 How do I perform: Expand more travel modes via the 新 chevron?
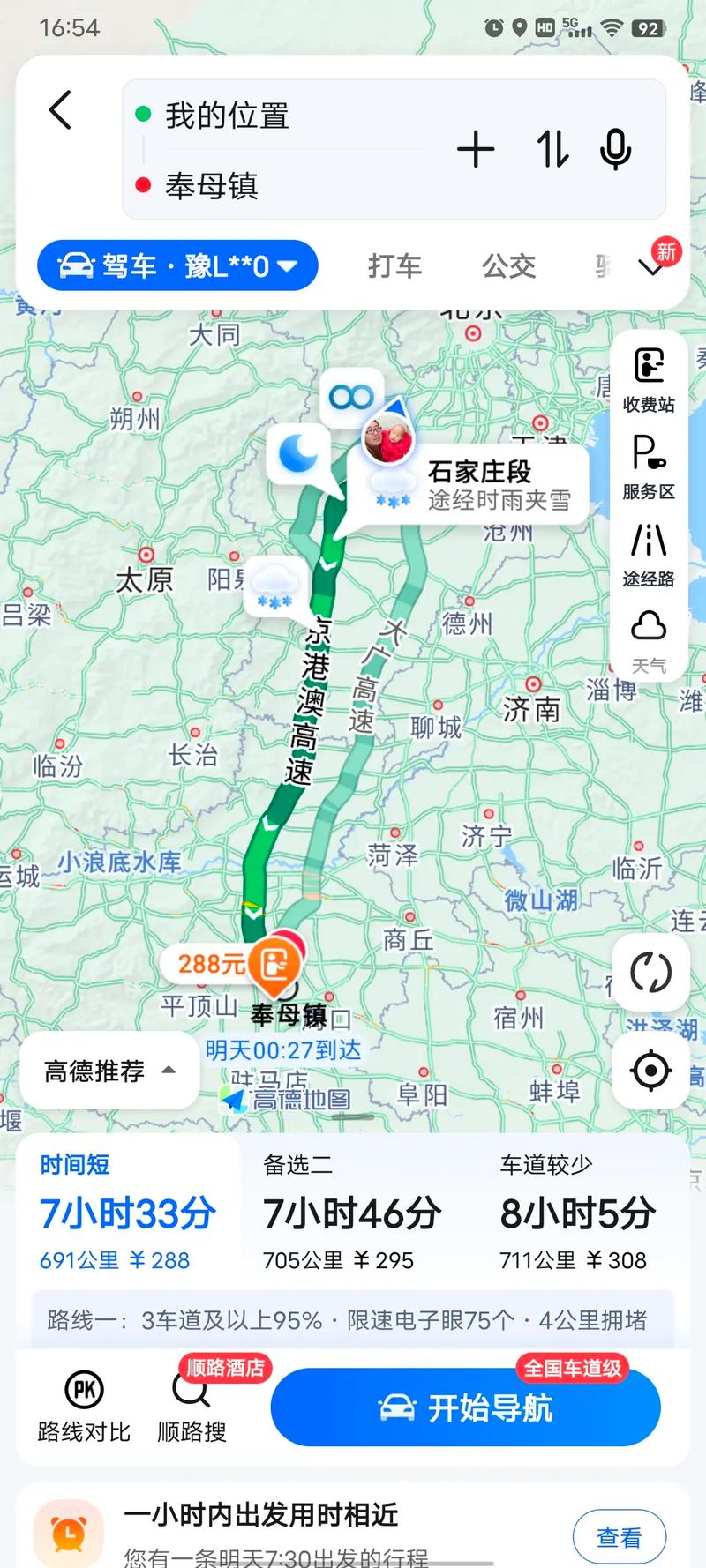click(x=652, y=265)
